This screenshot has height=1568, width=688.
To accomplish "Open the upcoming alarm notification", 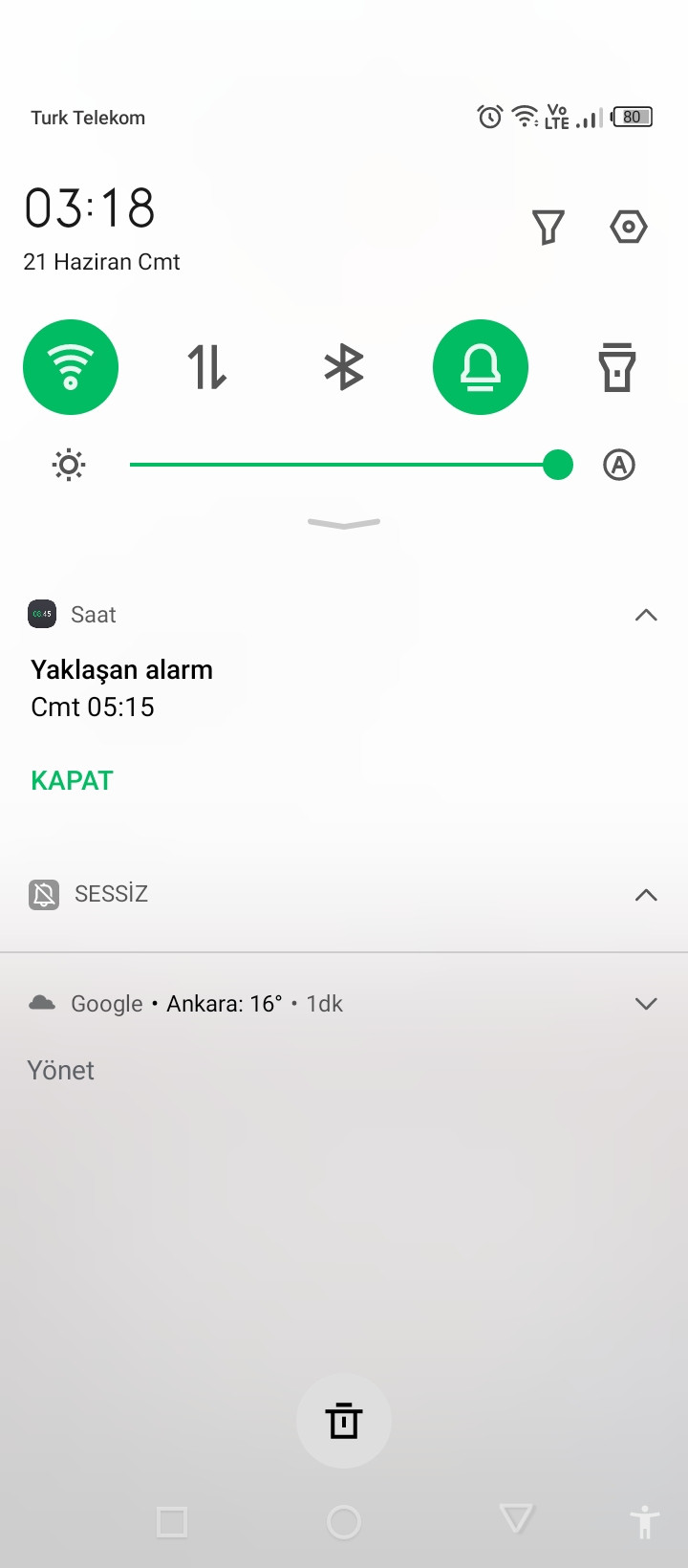I will (344, 688).
